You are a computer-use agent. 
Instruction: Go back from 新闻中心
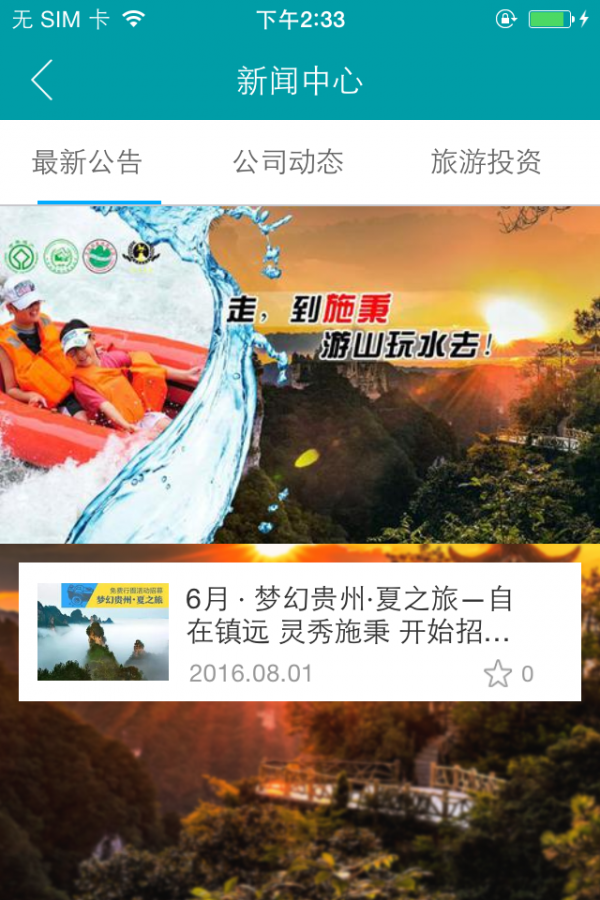pyautogui.click(x=42, y=80)
